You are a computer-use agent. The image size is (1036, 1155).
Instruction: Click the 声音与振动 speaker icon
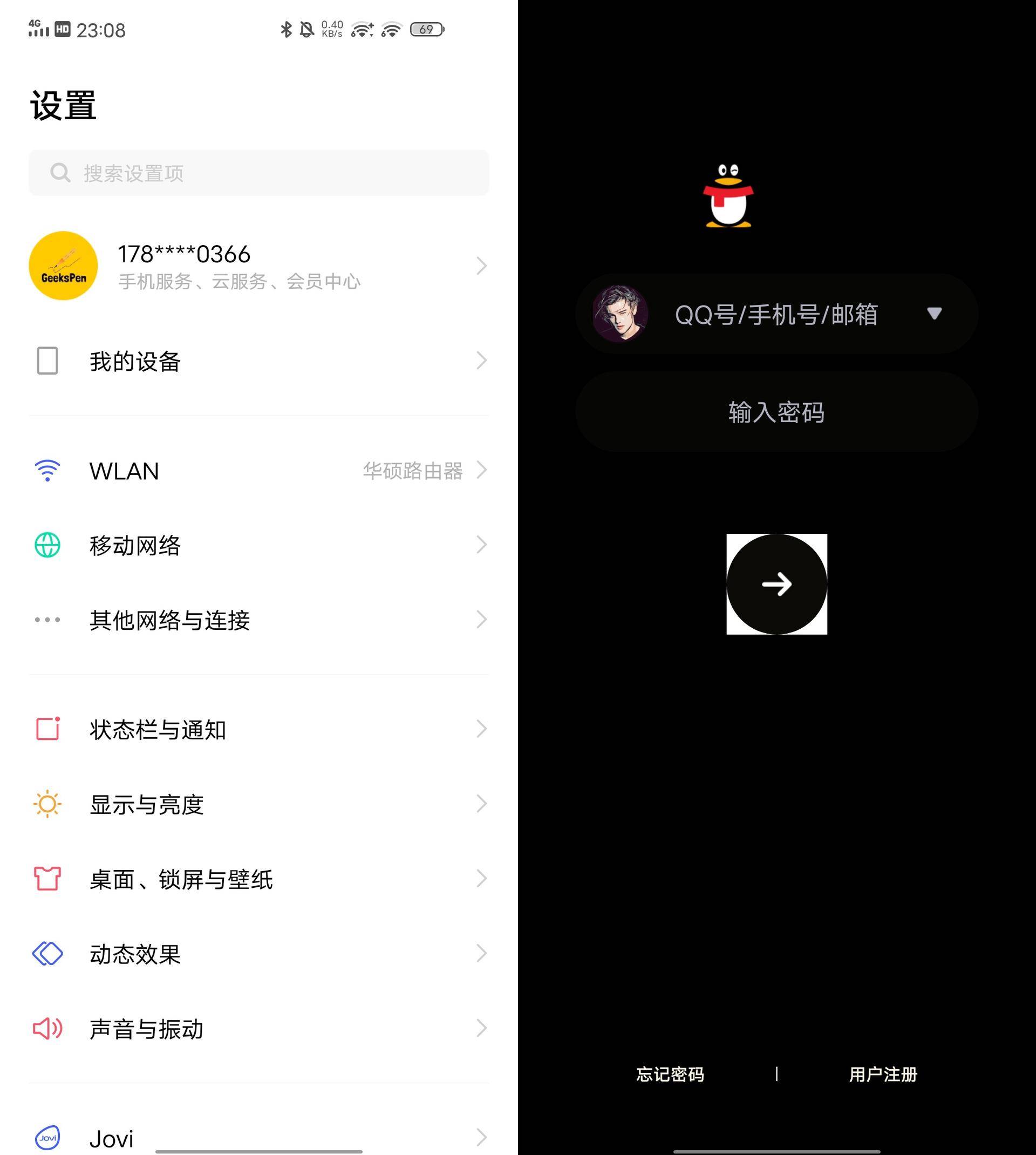click(48, 1029)
